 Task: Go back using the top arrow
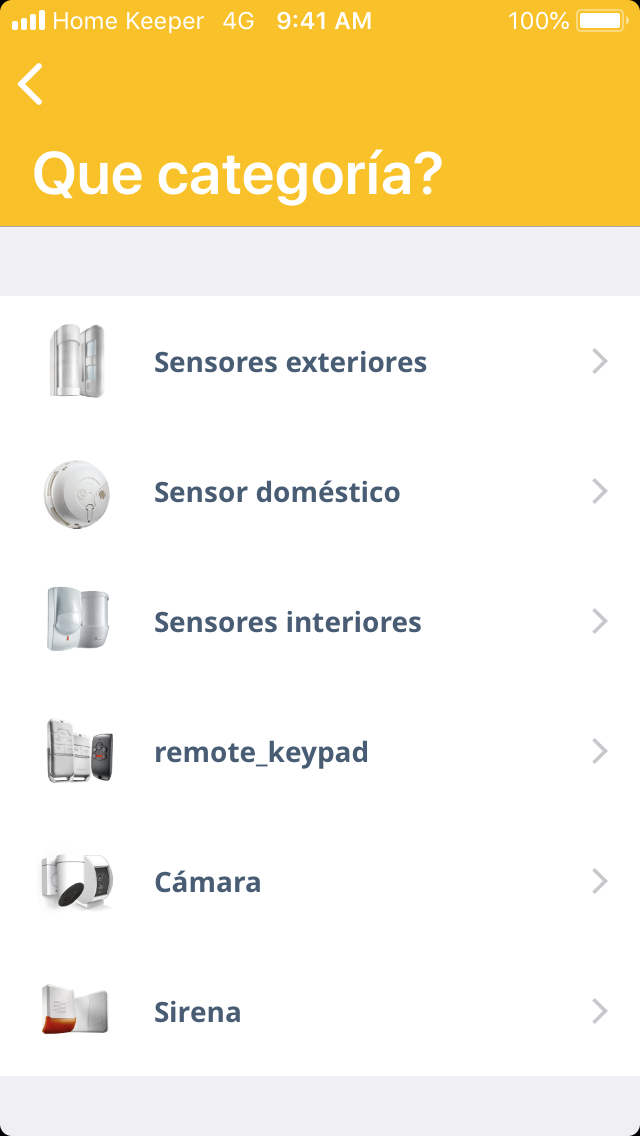click(31, 84)
